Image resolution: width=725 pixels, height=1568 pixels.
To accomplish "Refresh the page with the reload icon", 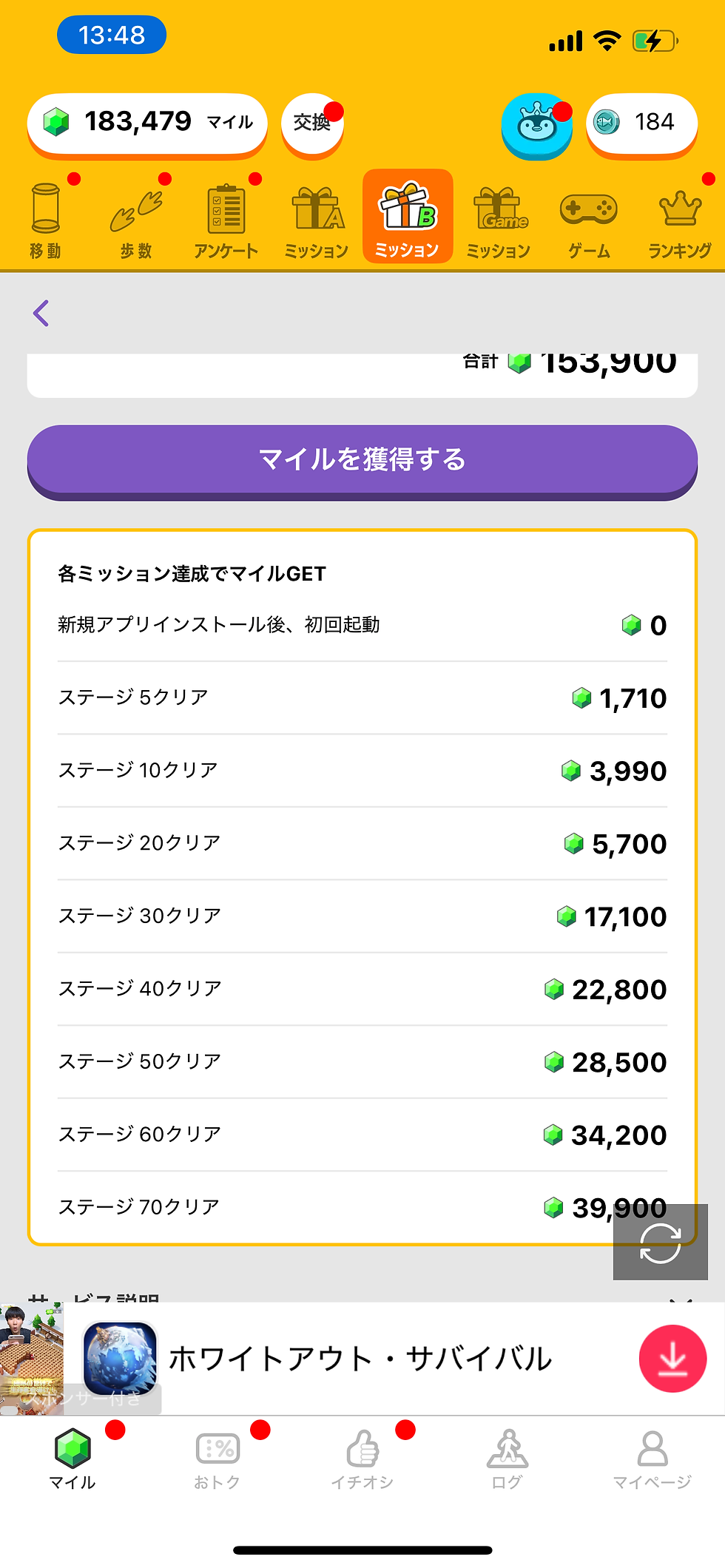I will point(660,1243).
